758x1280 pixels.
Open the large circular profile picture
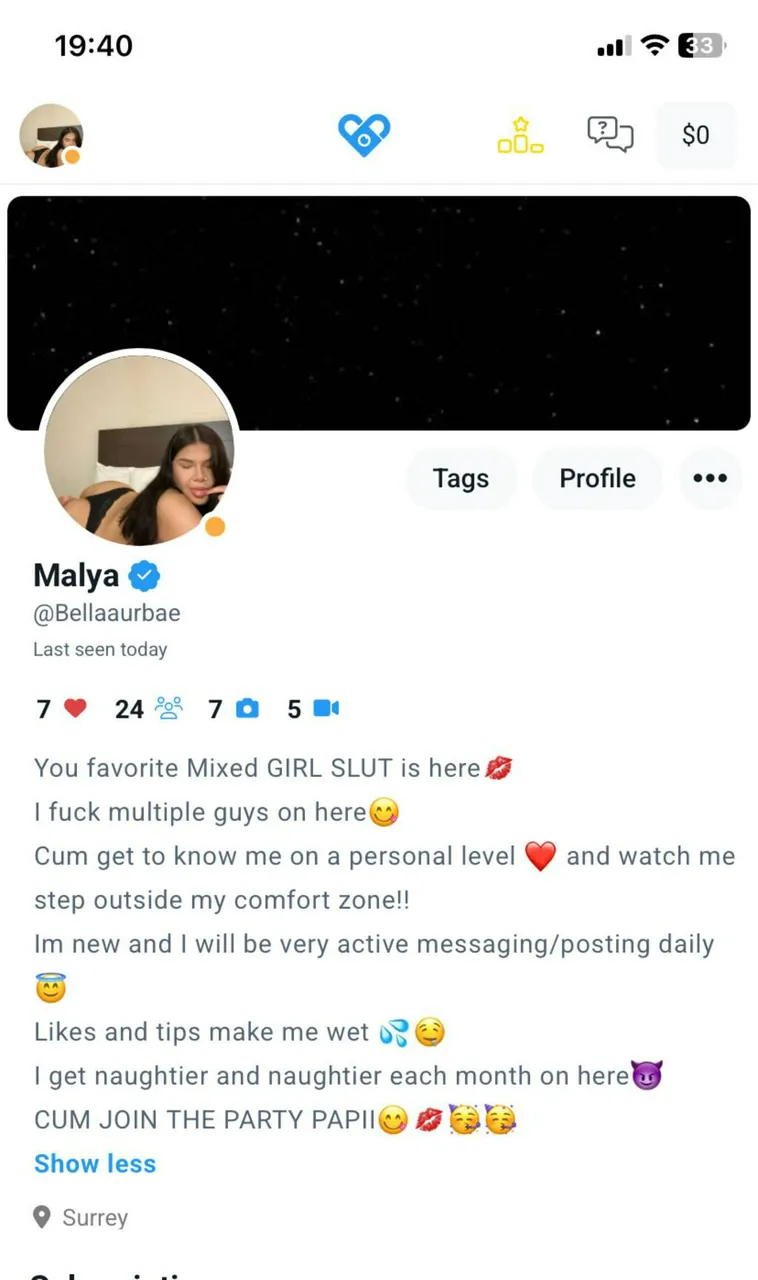[x=140, y=450]
